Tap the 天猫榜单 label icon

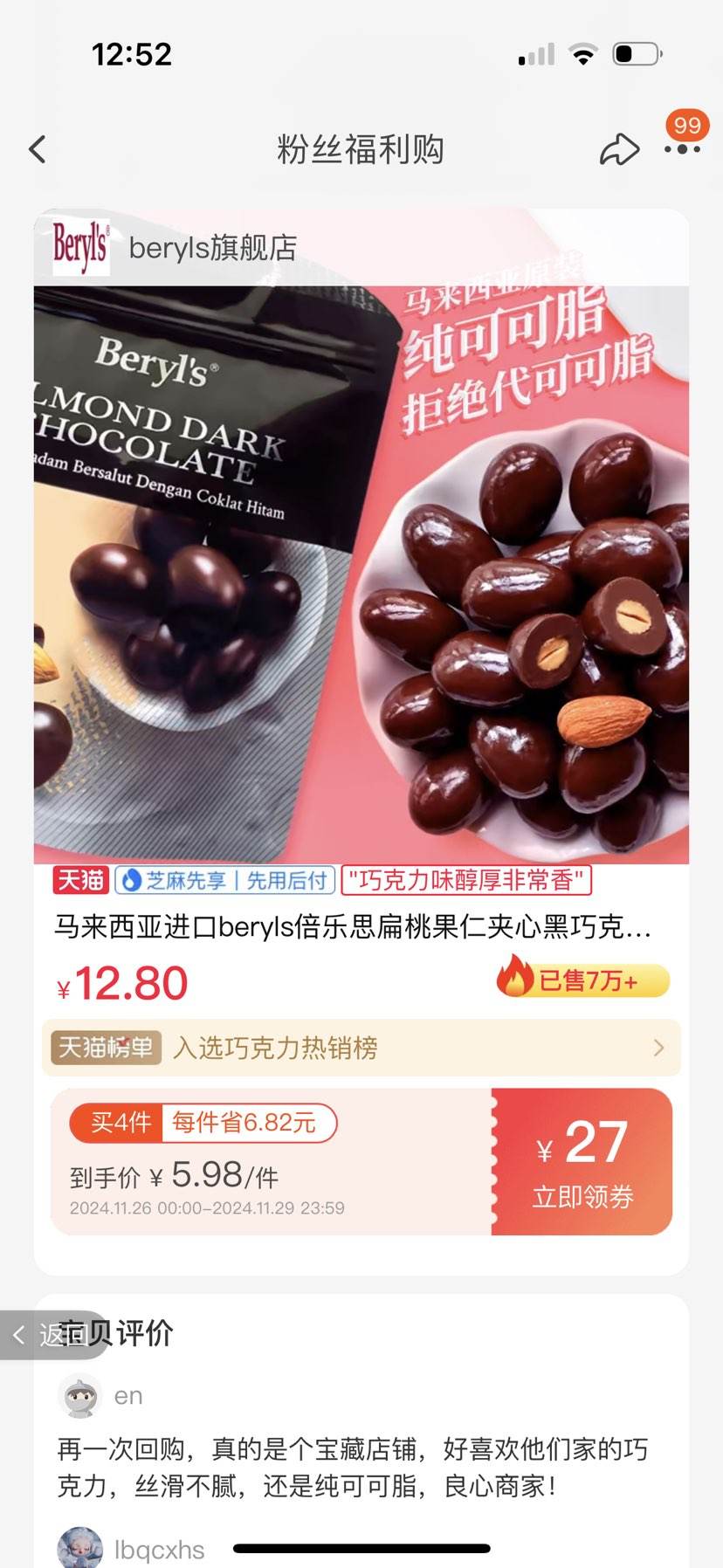104,1049
